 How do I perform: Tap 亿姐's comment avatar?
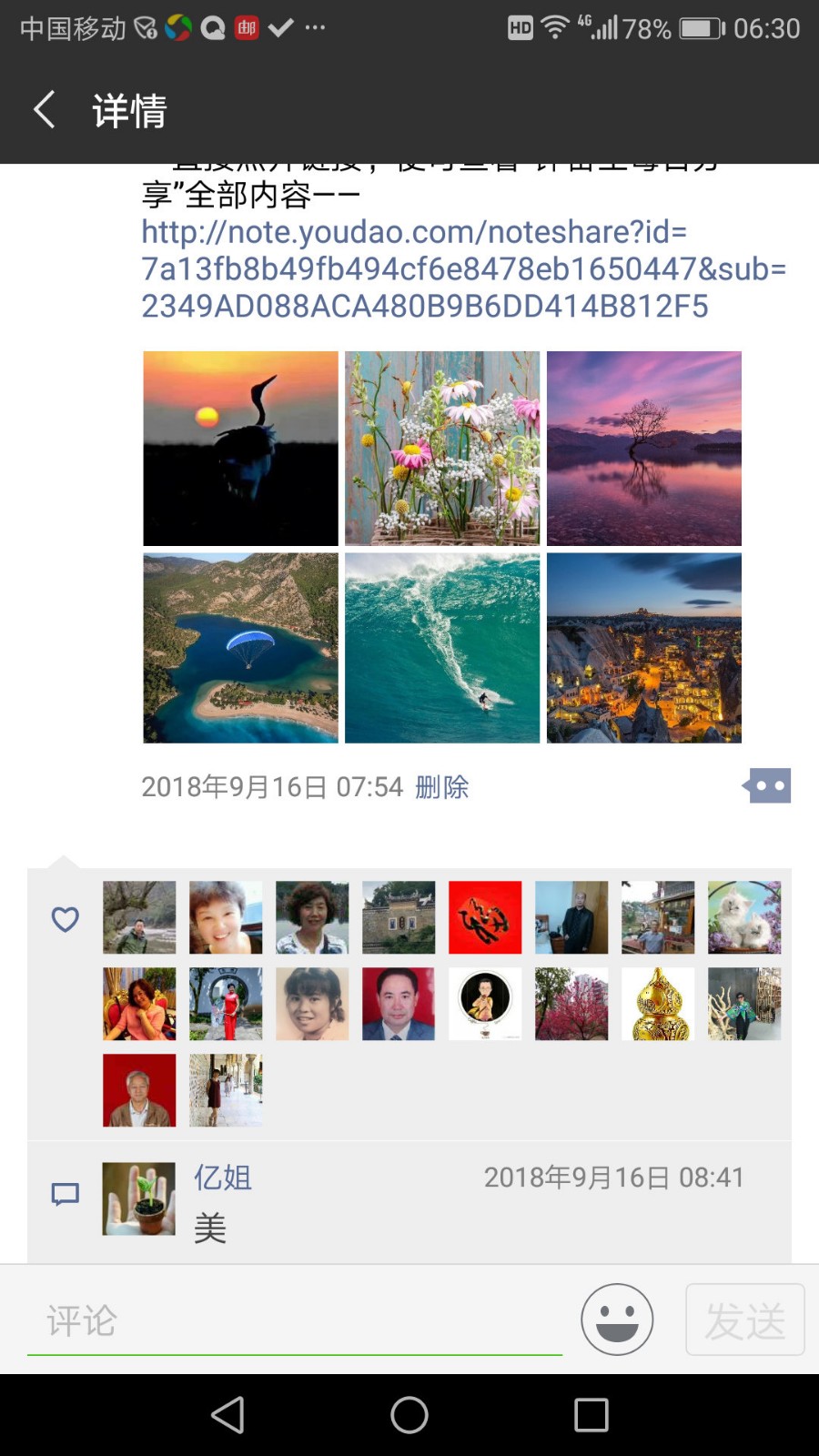click(138, 1198)
